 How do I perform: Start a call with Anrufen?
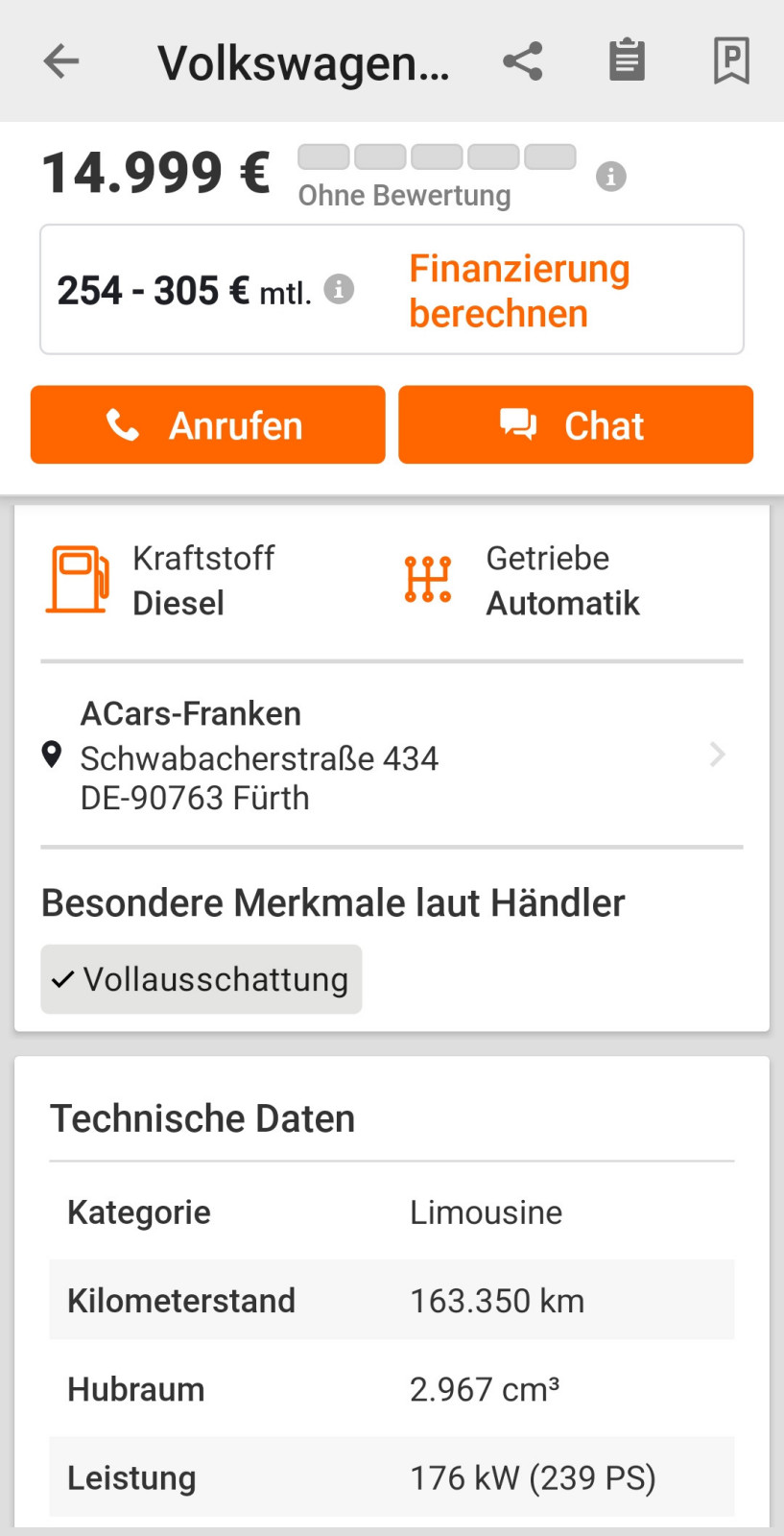(x=207, y=423)
